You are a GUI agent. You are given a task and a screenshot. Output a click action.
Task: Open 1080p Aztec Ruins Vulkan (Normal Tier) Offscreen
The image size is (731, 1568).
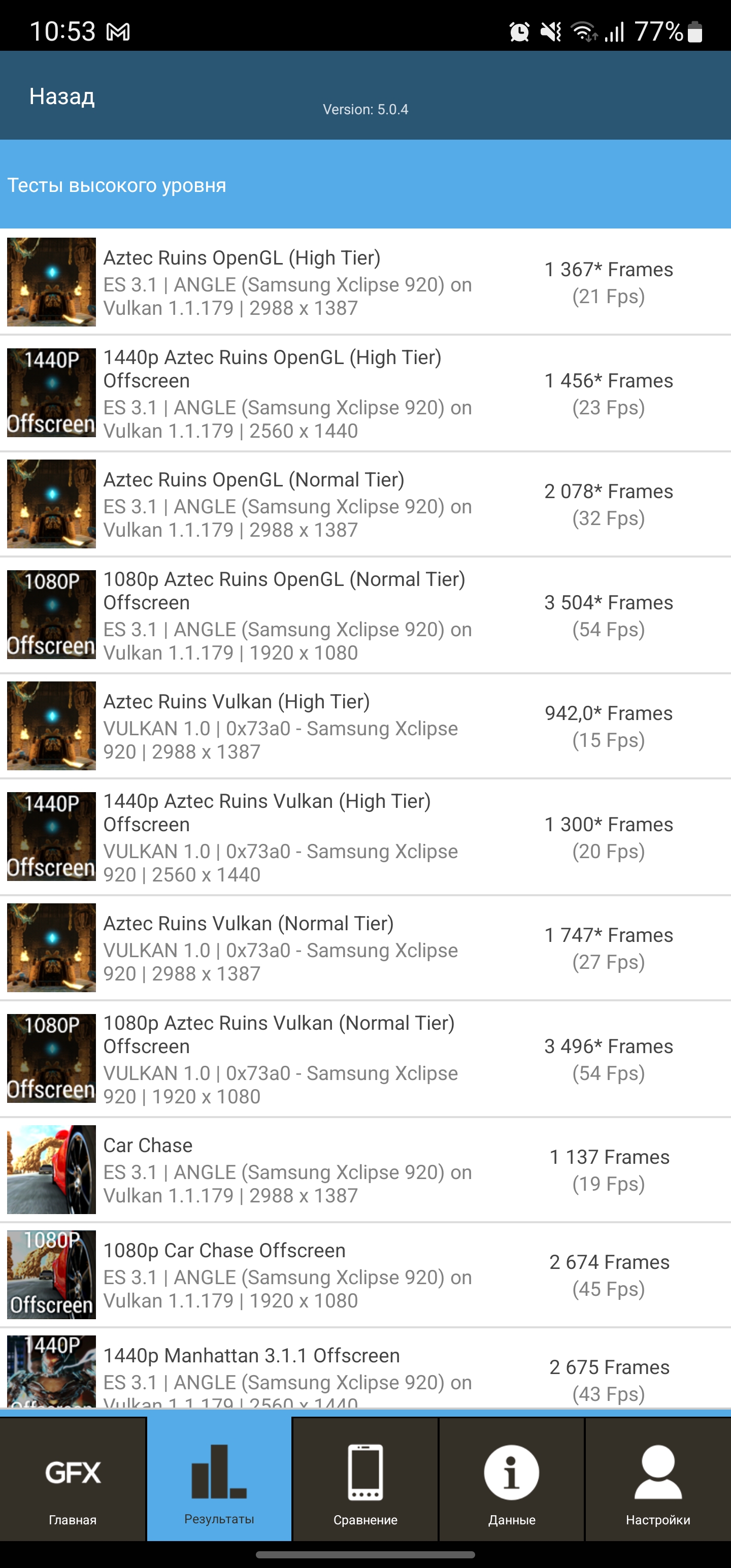click(365, 1059)
